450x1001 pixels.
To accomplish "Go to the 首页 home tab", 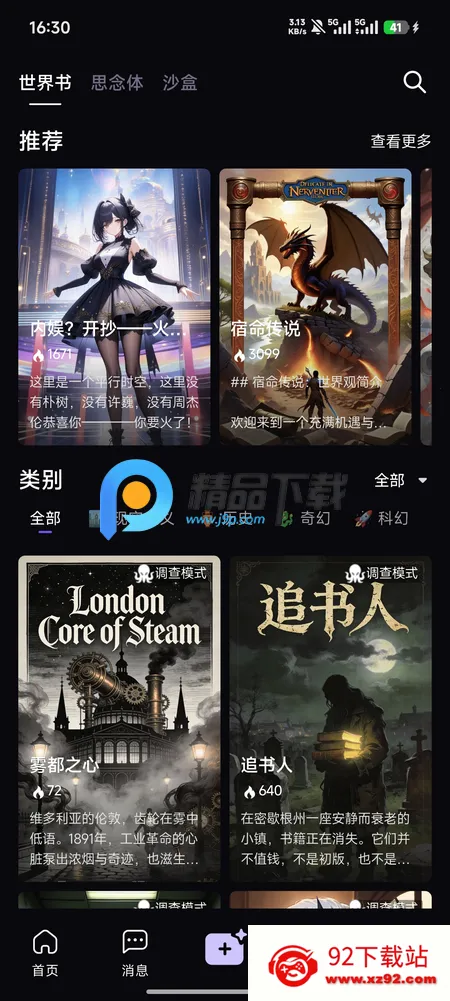I will [45, 954].
